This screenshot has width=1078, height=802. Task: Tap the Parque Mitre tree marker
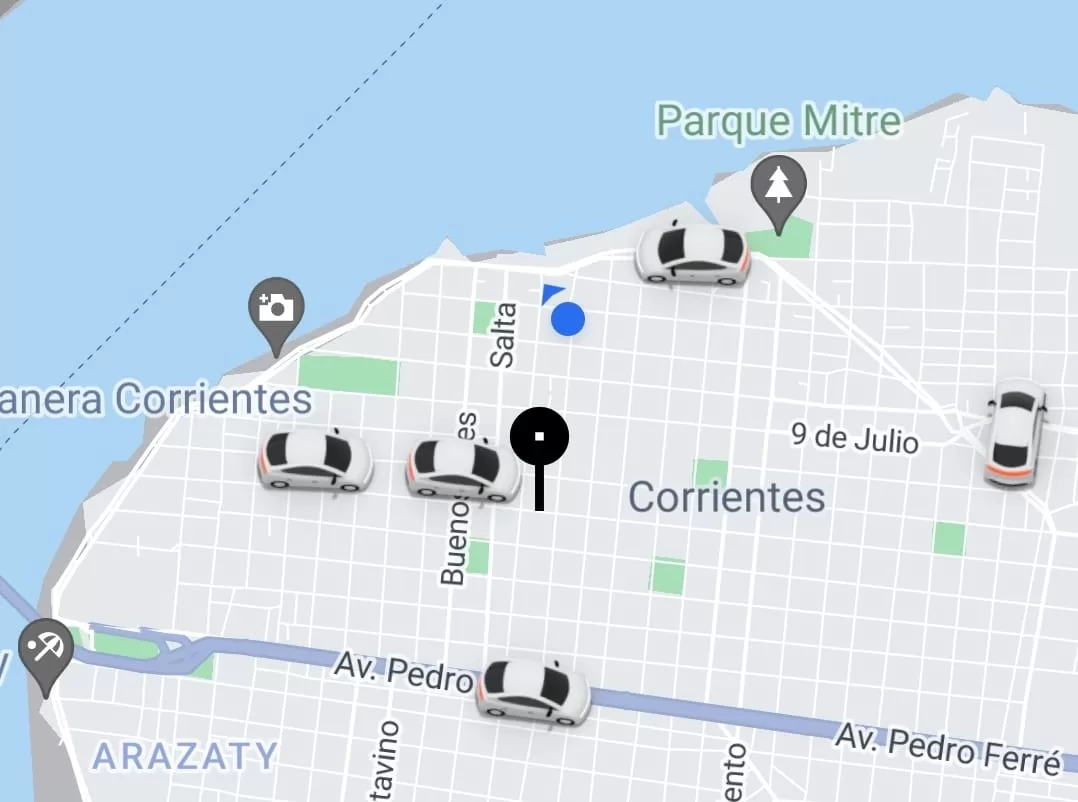[x=779, y=186]
